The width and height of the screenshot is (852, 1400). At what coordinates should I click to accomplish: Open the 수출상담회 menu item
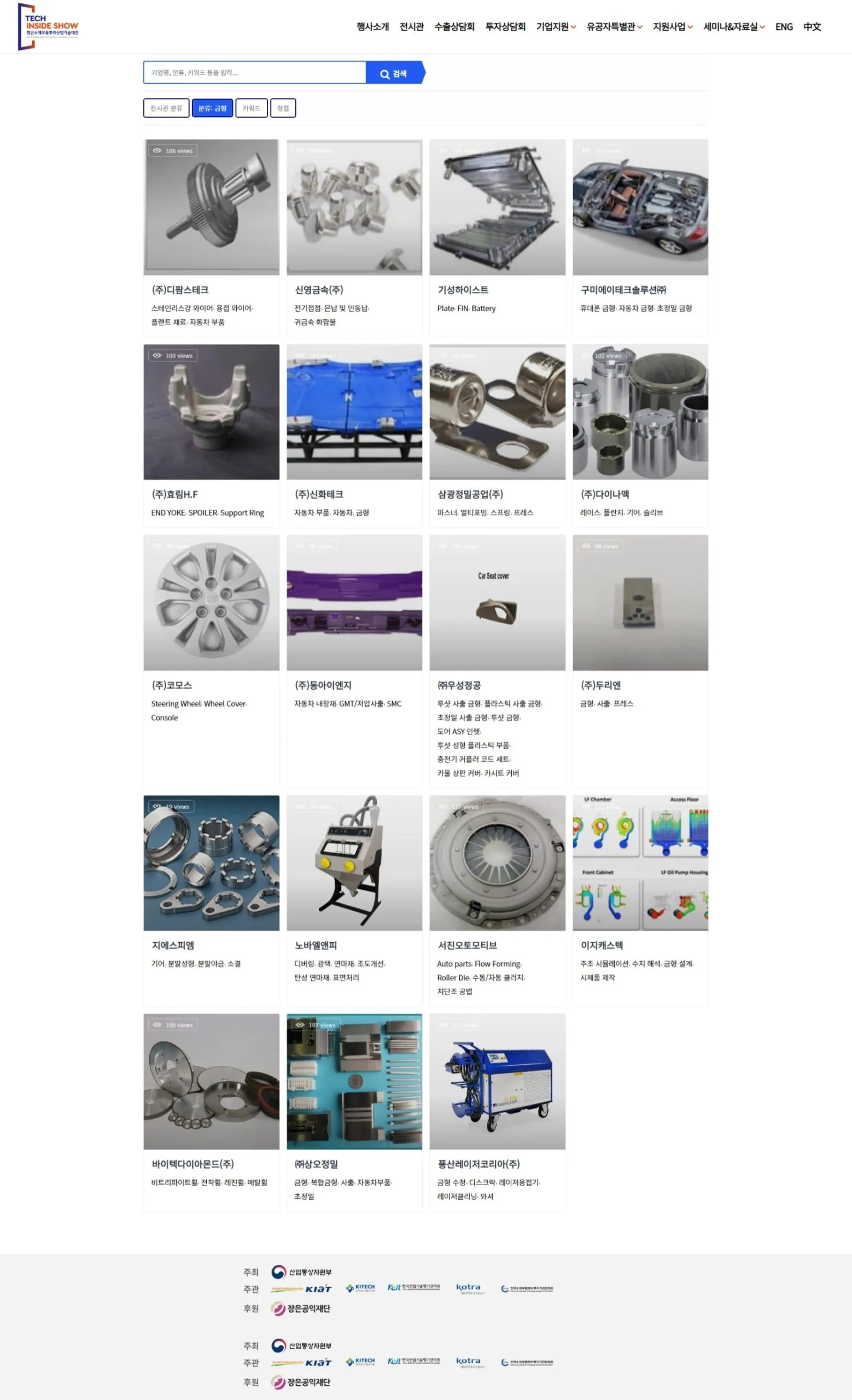click(x=454, y=27)
